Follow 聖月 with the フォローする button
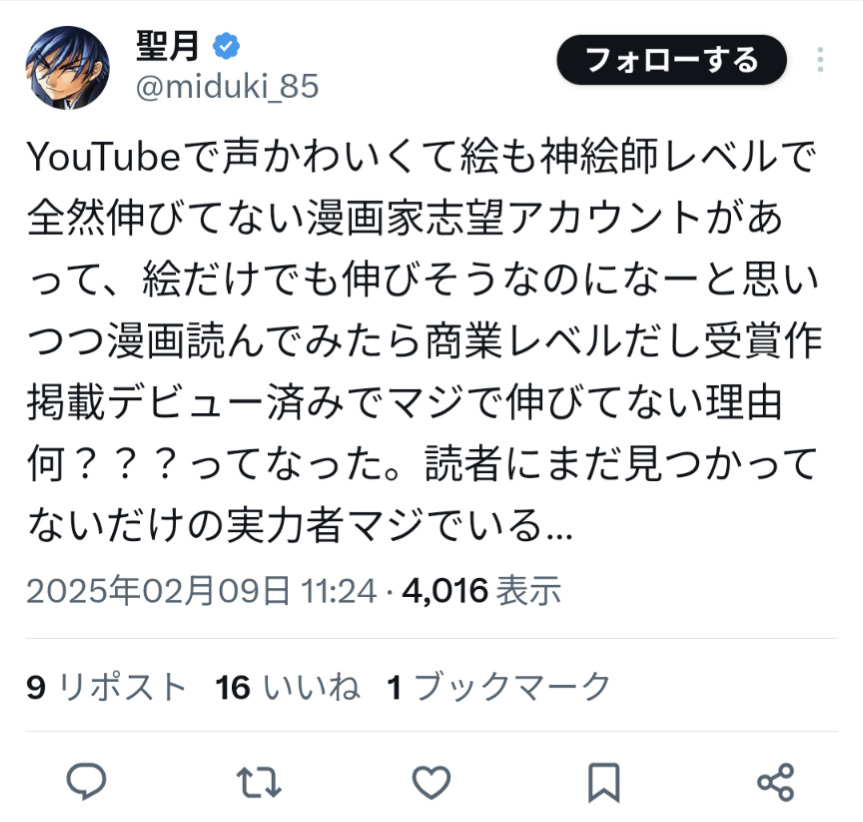The width and height of the screenshot is (863, 822). (671, 61)
